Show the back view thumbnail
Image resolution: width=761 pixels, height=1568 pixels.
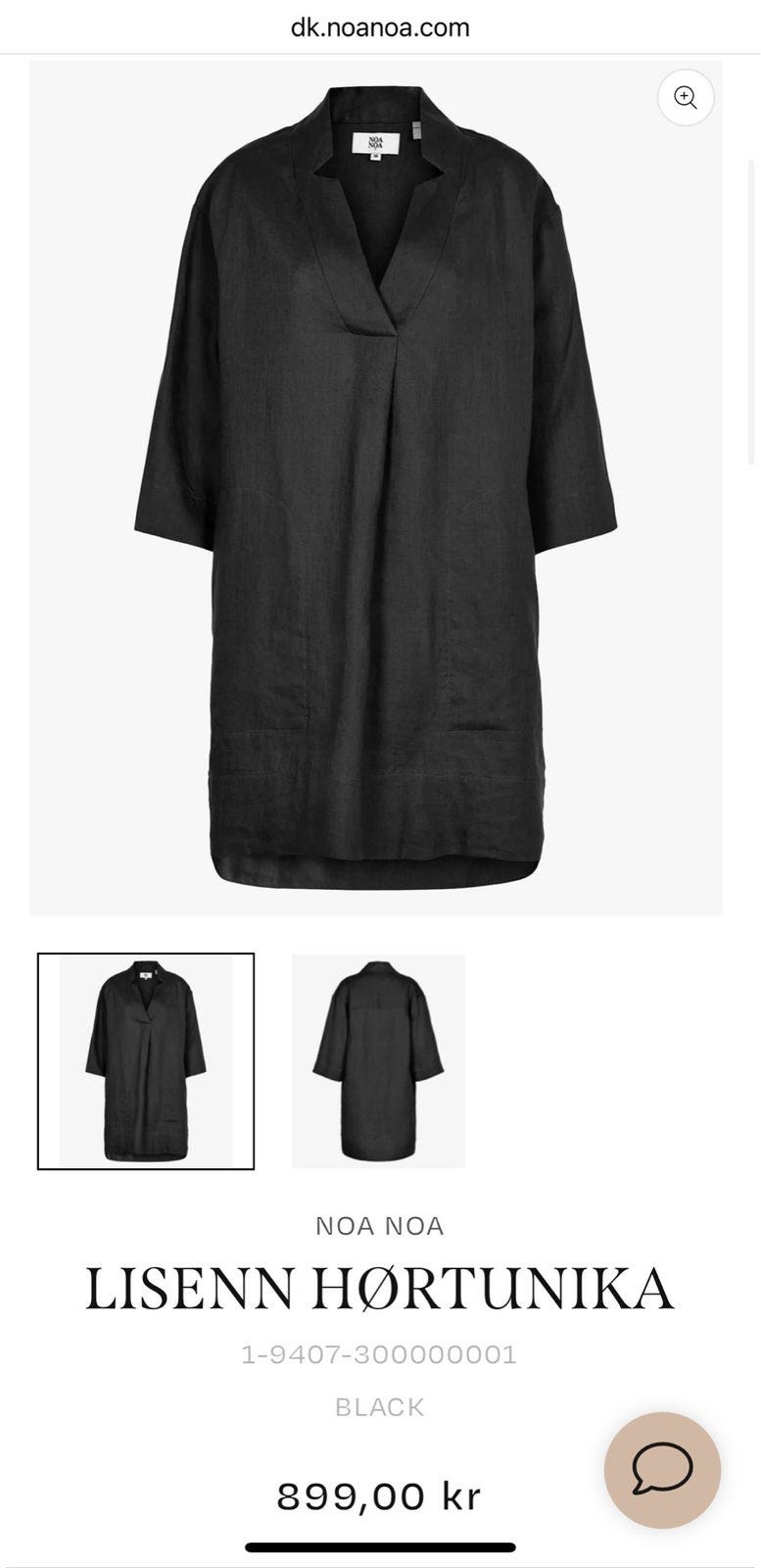(x=378, y=1061)
